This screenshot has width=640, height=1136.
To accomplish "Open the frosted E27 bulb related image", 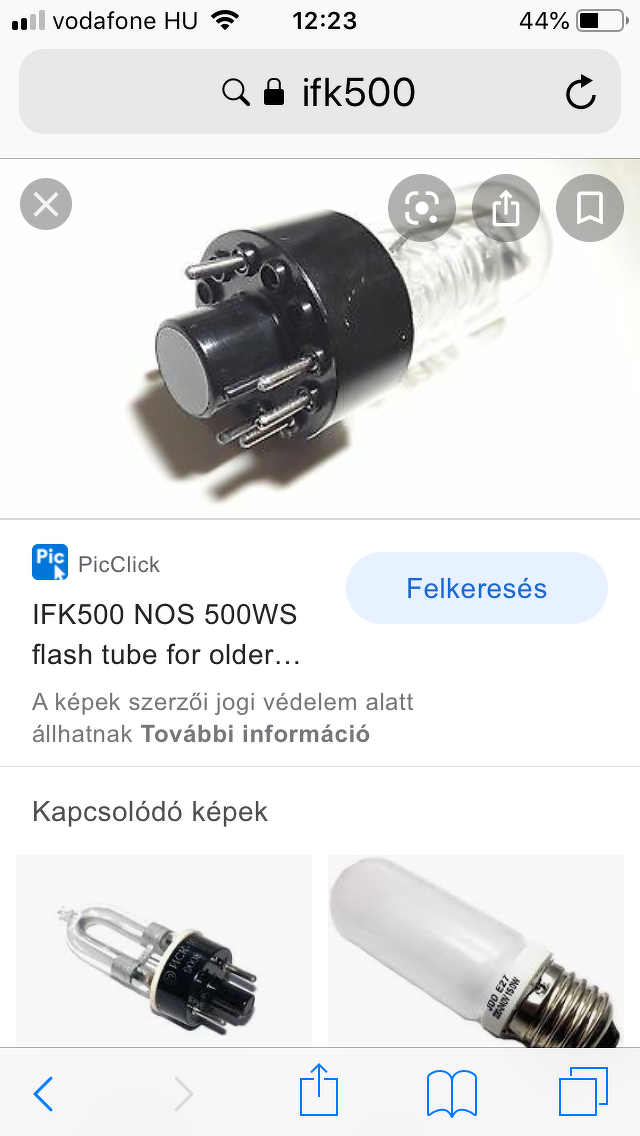I will [476, 950].
